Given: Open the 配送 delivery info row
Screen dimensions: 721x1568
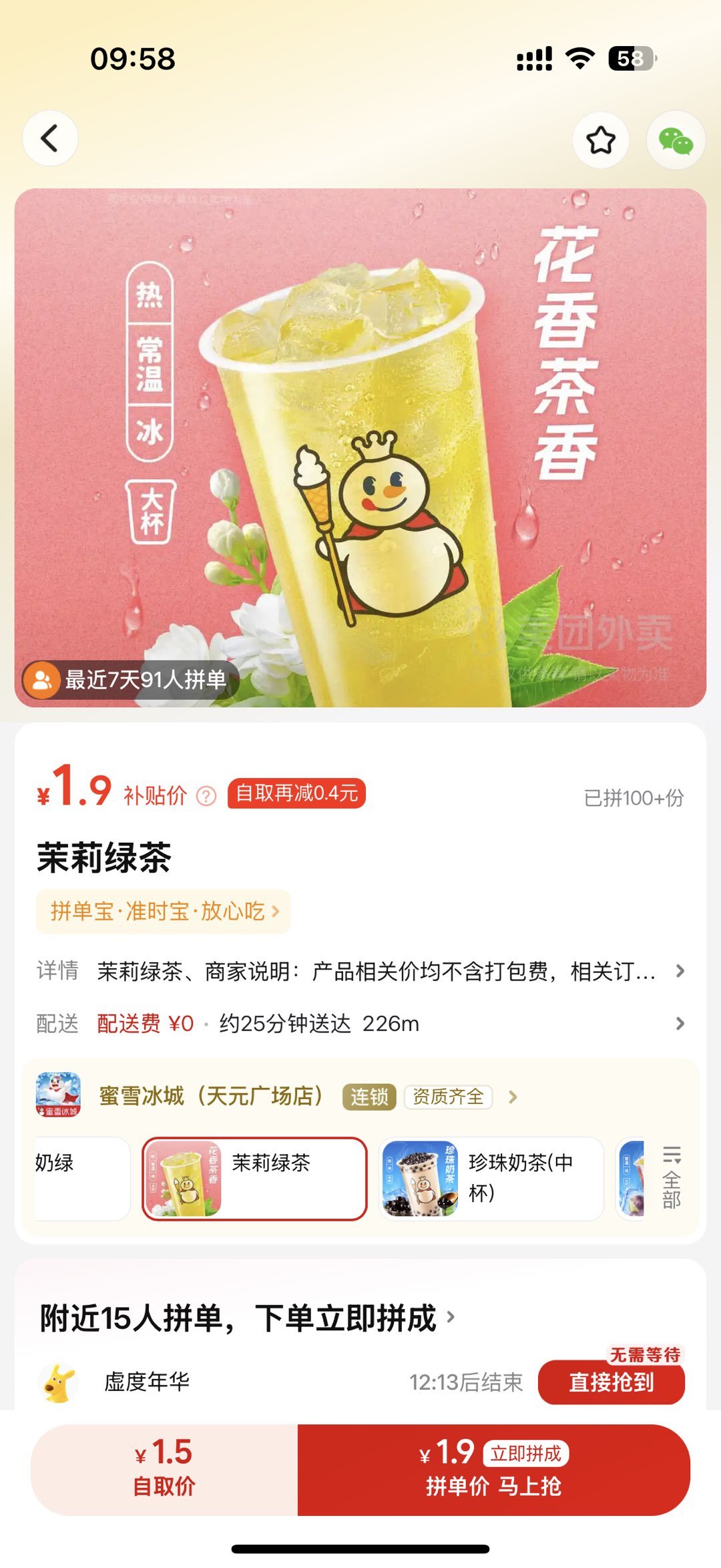Looking at the screenshot, I should click(360, 1024).
